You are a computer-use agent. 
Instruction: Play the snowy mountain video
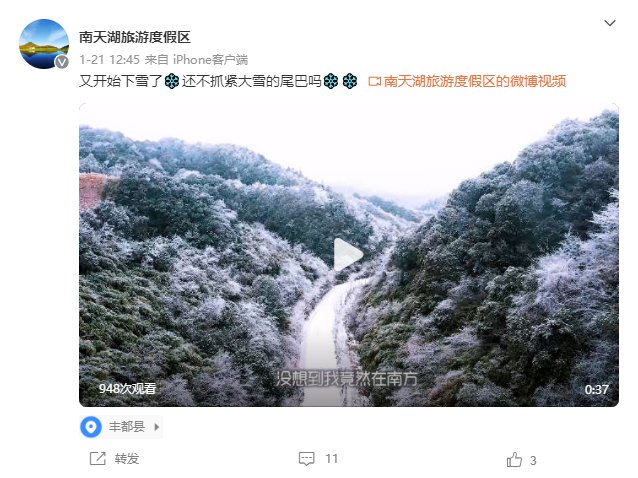348,255
